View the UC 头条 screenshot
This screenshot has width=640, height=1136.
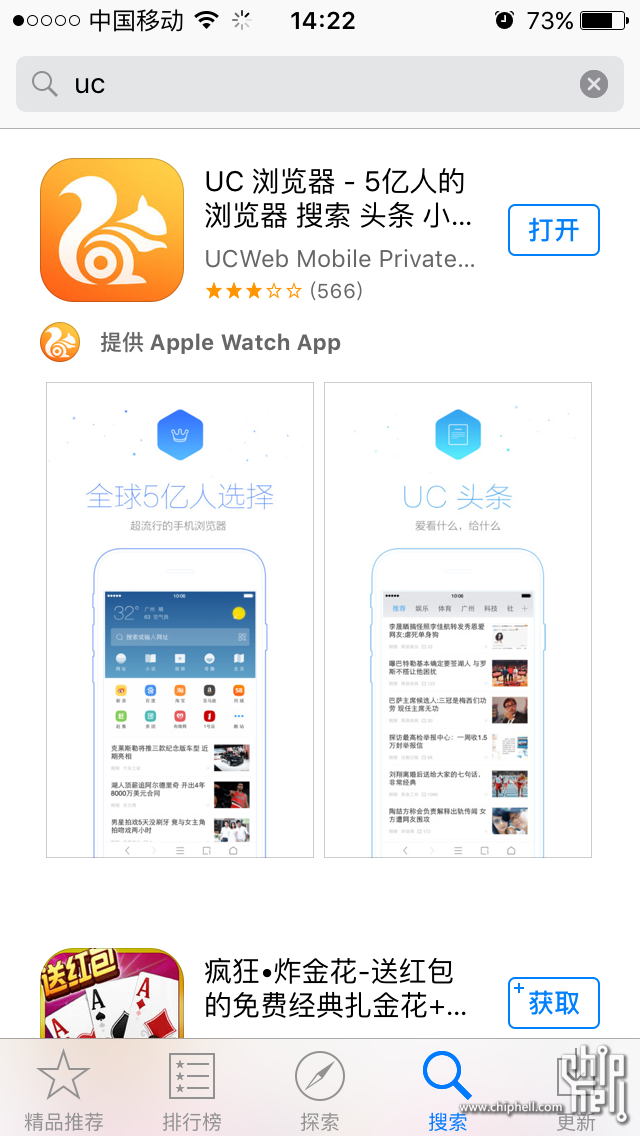(458, 620)
